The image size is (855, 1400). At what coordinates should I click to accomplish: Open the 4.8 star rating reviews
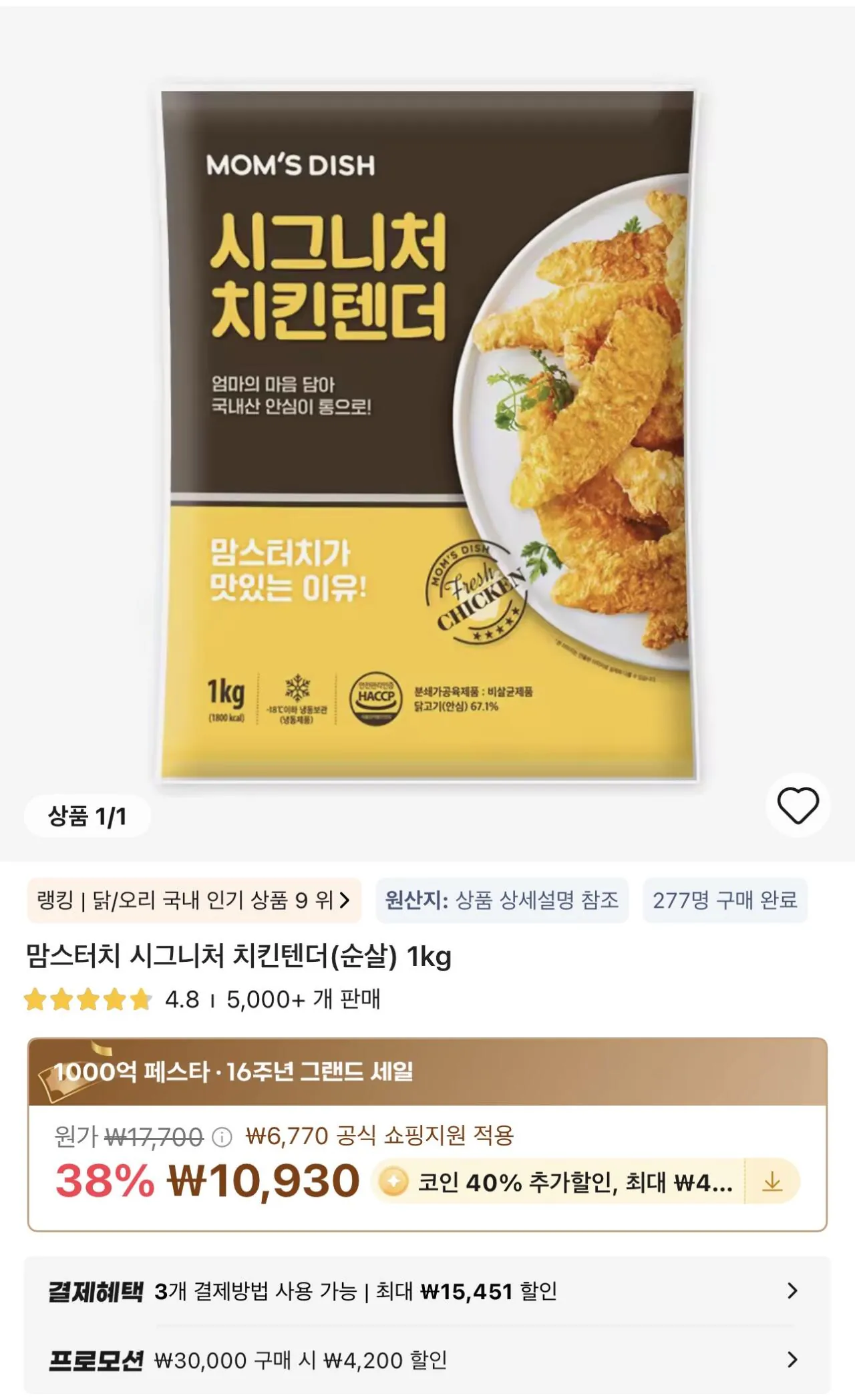tap(112, 1000)
